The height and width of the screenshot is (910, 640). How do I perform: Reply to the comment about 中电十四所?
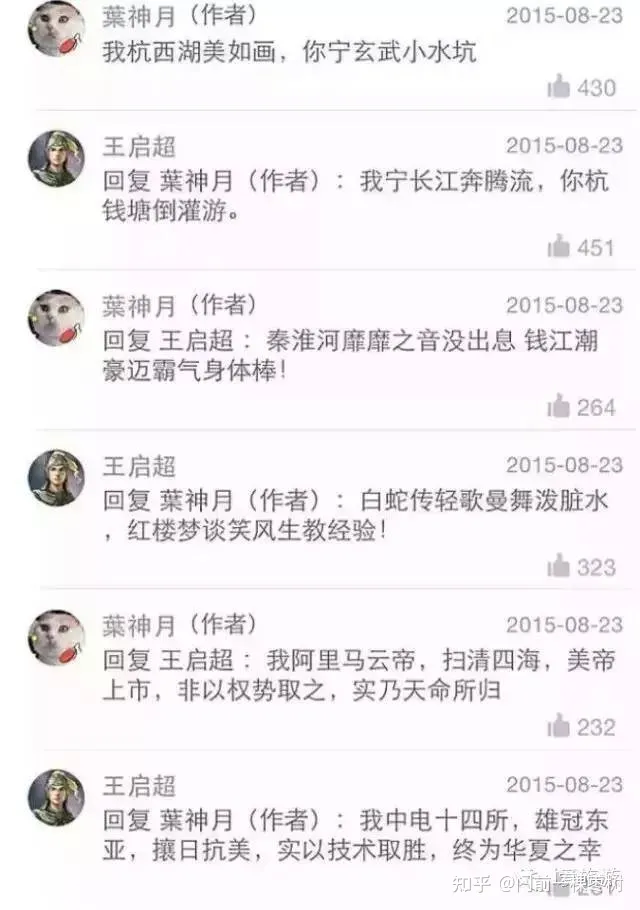pyautogui.click(x=360, y=836)
